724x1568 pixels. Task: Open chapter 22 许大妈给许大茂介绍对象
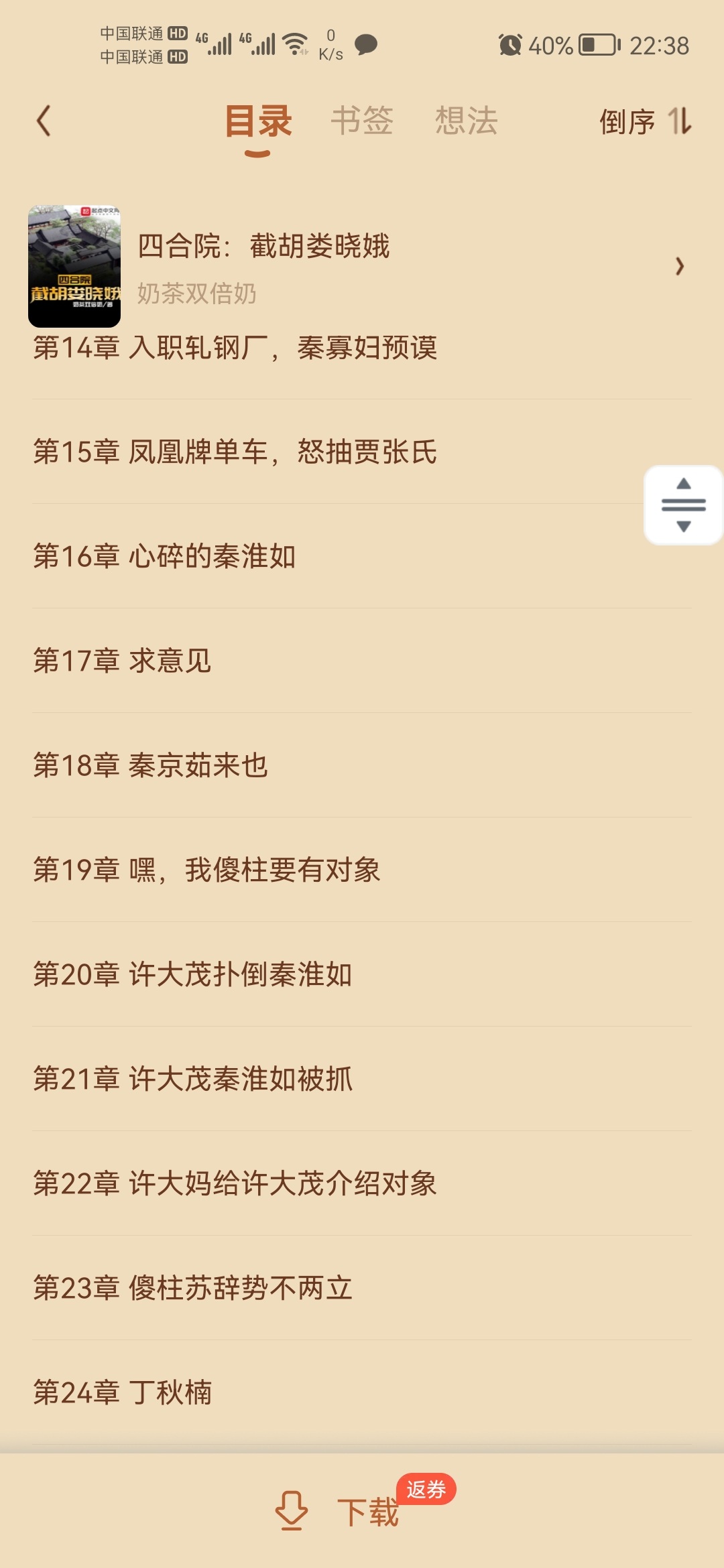point(362,1183)
